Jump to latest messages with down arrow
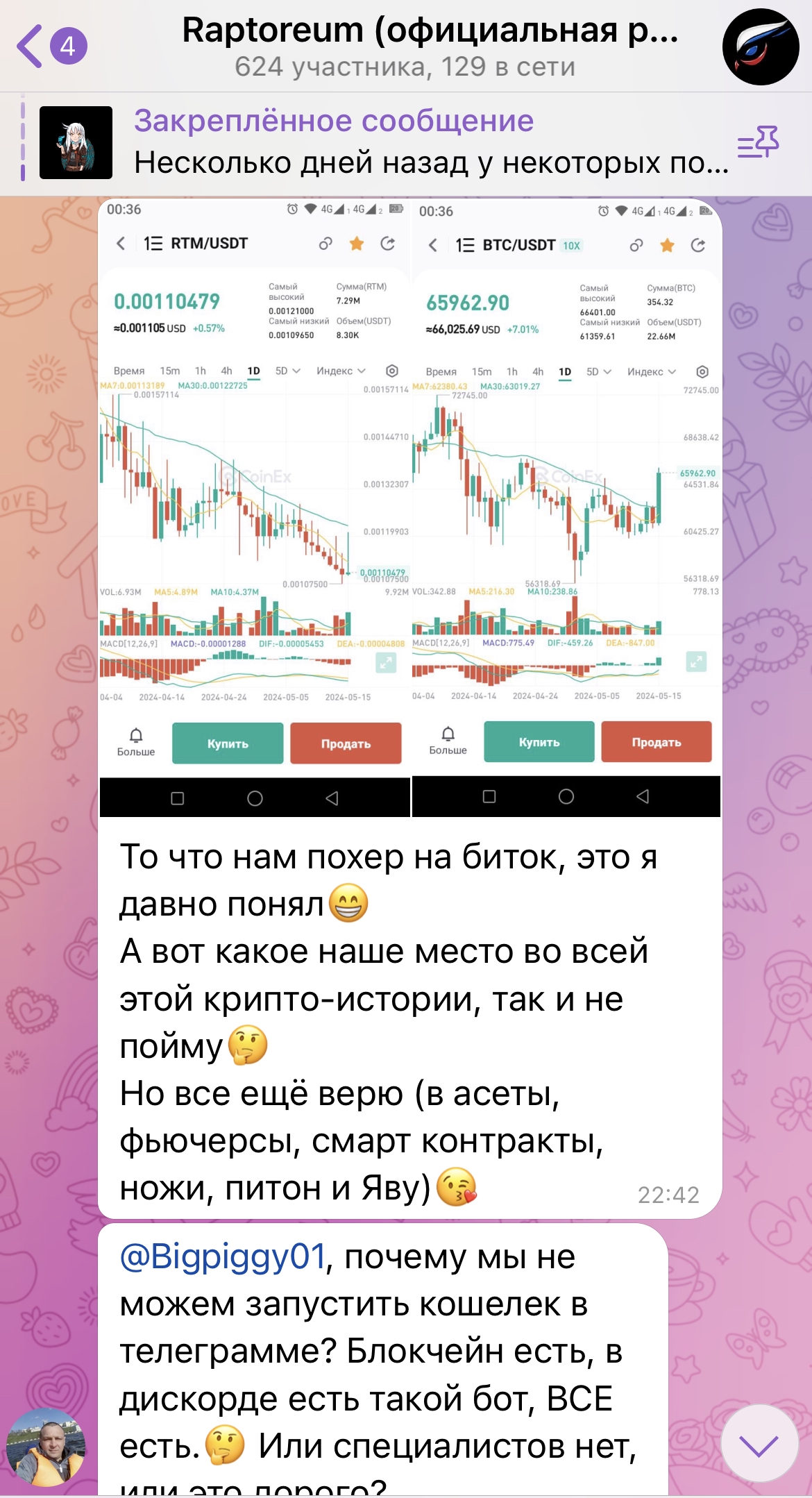This screenshot has height=1498, width=812. [759, 1444]
